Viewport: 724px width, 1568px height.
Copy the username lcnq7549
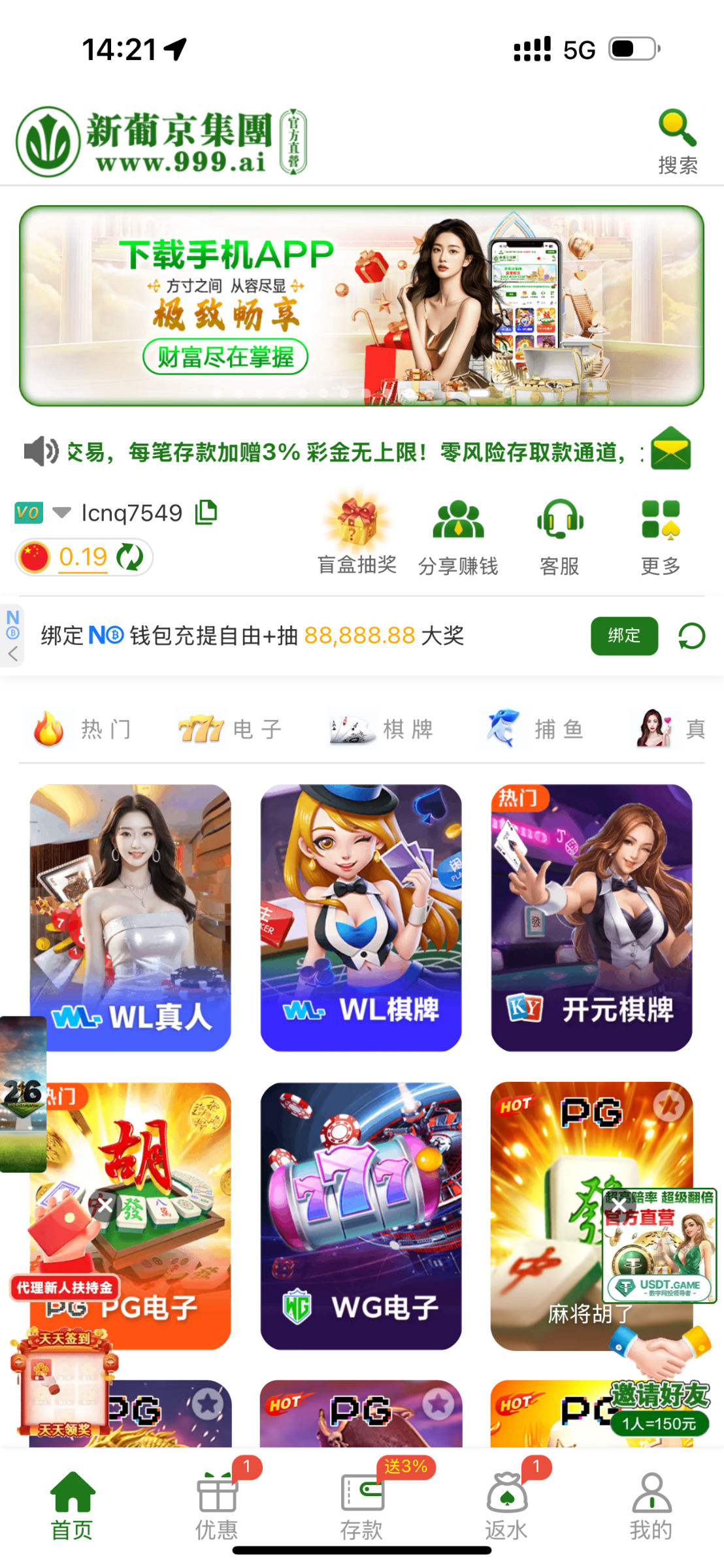click(x=206, y=512)
